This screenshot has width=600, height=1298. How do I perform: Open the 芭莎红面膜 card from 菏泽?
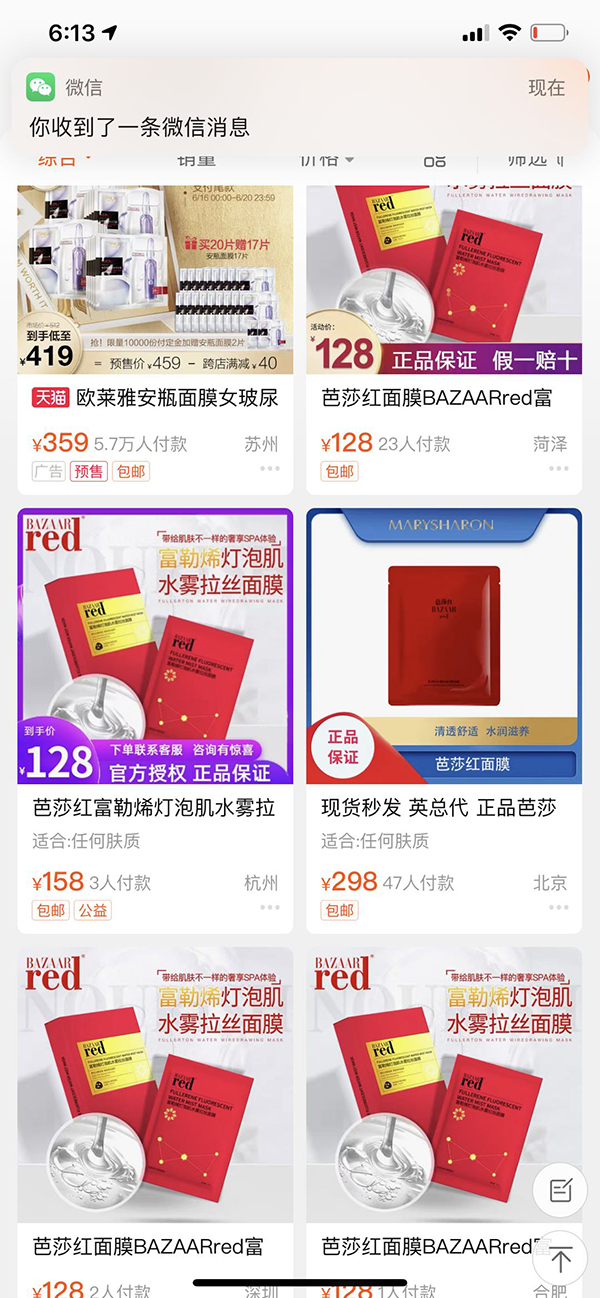coord(443,300)
